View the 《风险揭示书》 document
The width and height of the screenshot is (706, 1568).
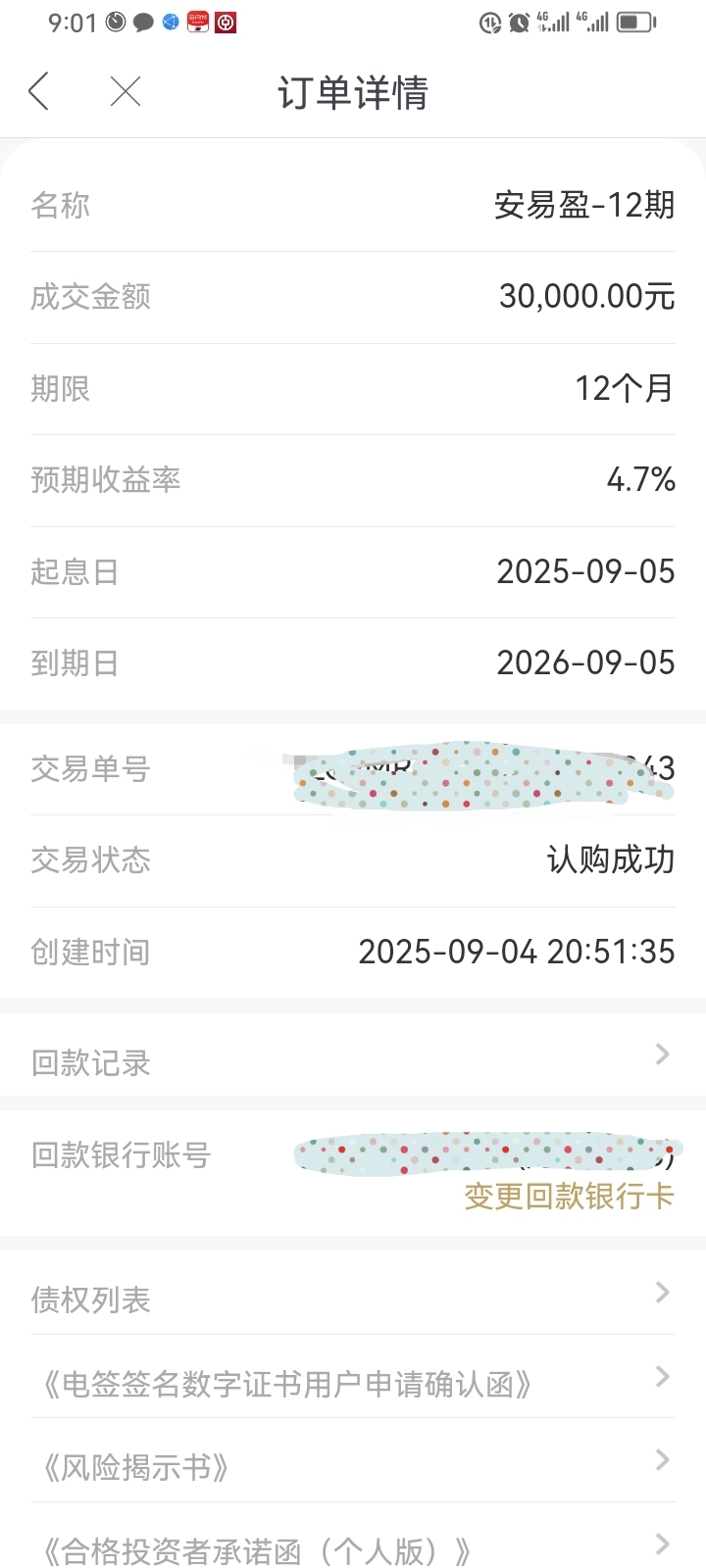pos(353,1466)
